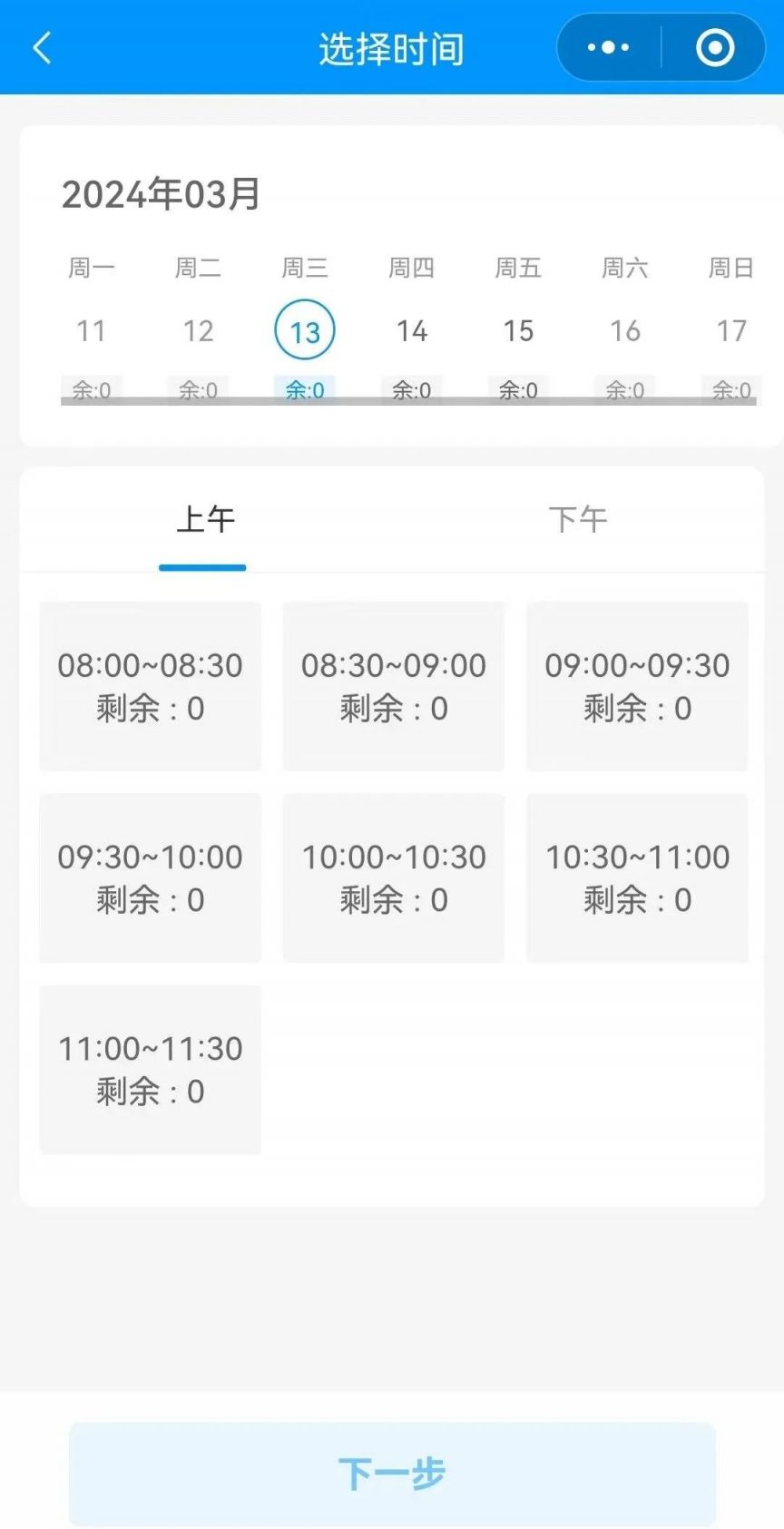Switch to the 上午 tab
Image resolution: width=784 pixels, height=1529 pixels.
click(205, 520)
